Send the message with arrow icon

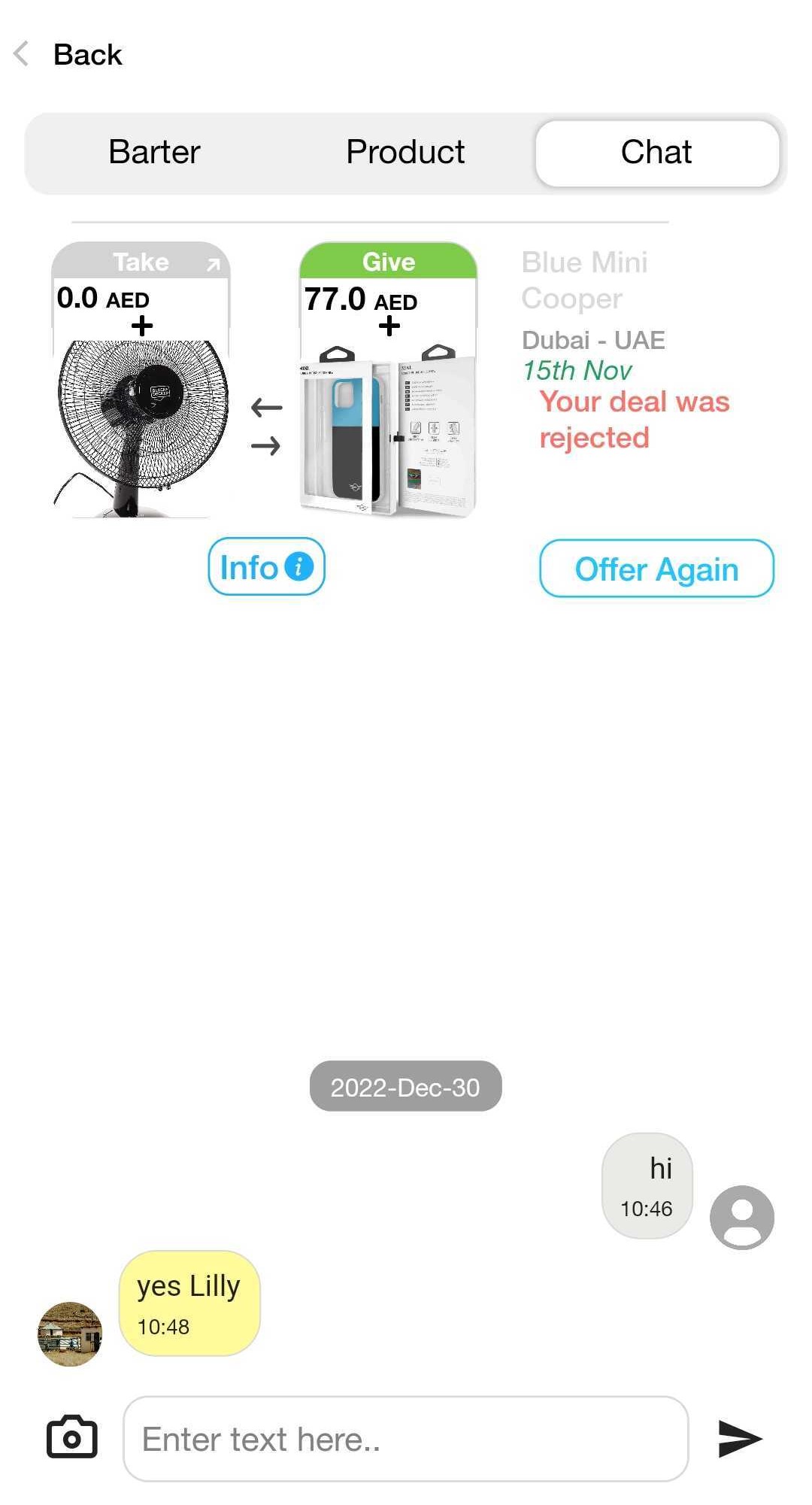coord(739,1439)
